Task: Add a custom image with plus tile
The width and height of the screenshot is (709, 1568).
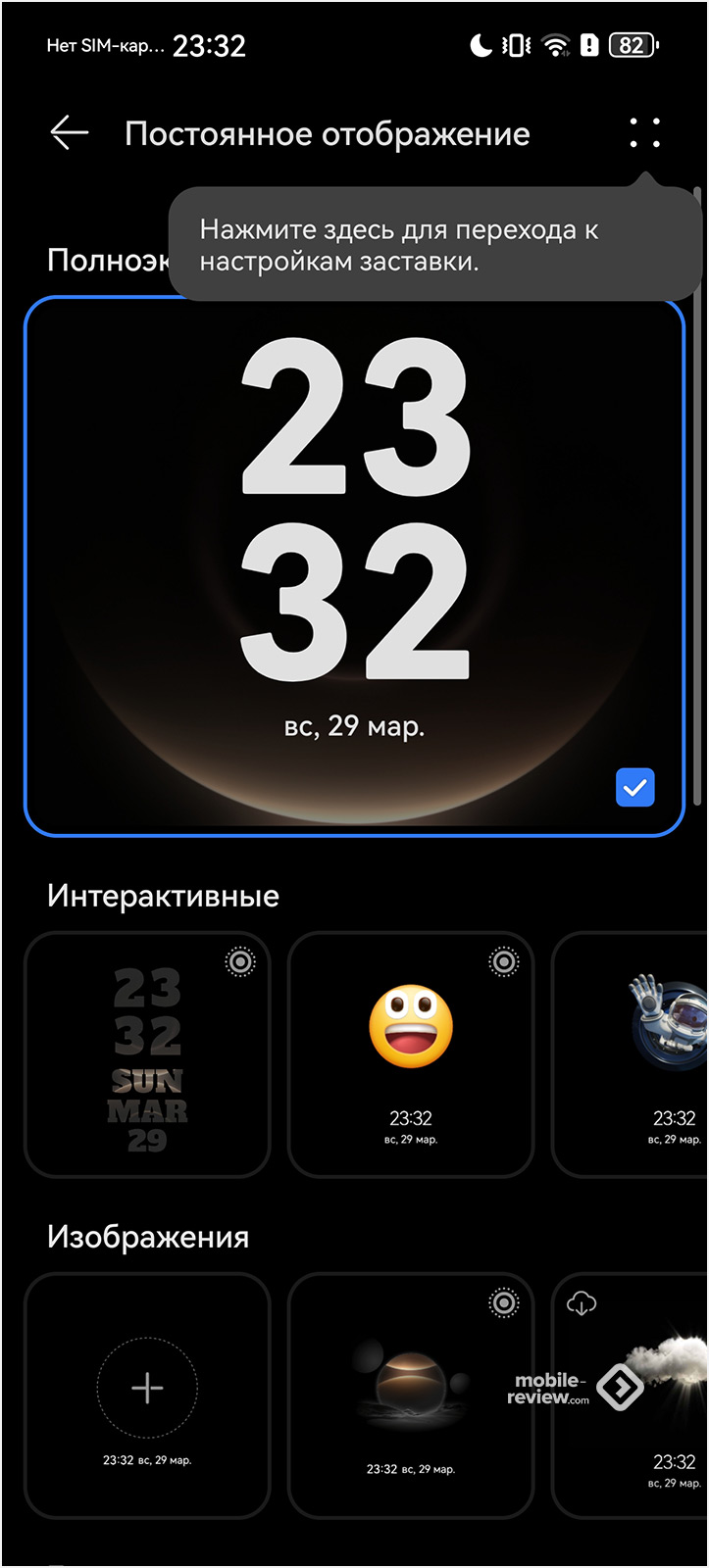Action: 147,1388
